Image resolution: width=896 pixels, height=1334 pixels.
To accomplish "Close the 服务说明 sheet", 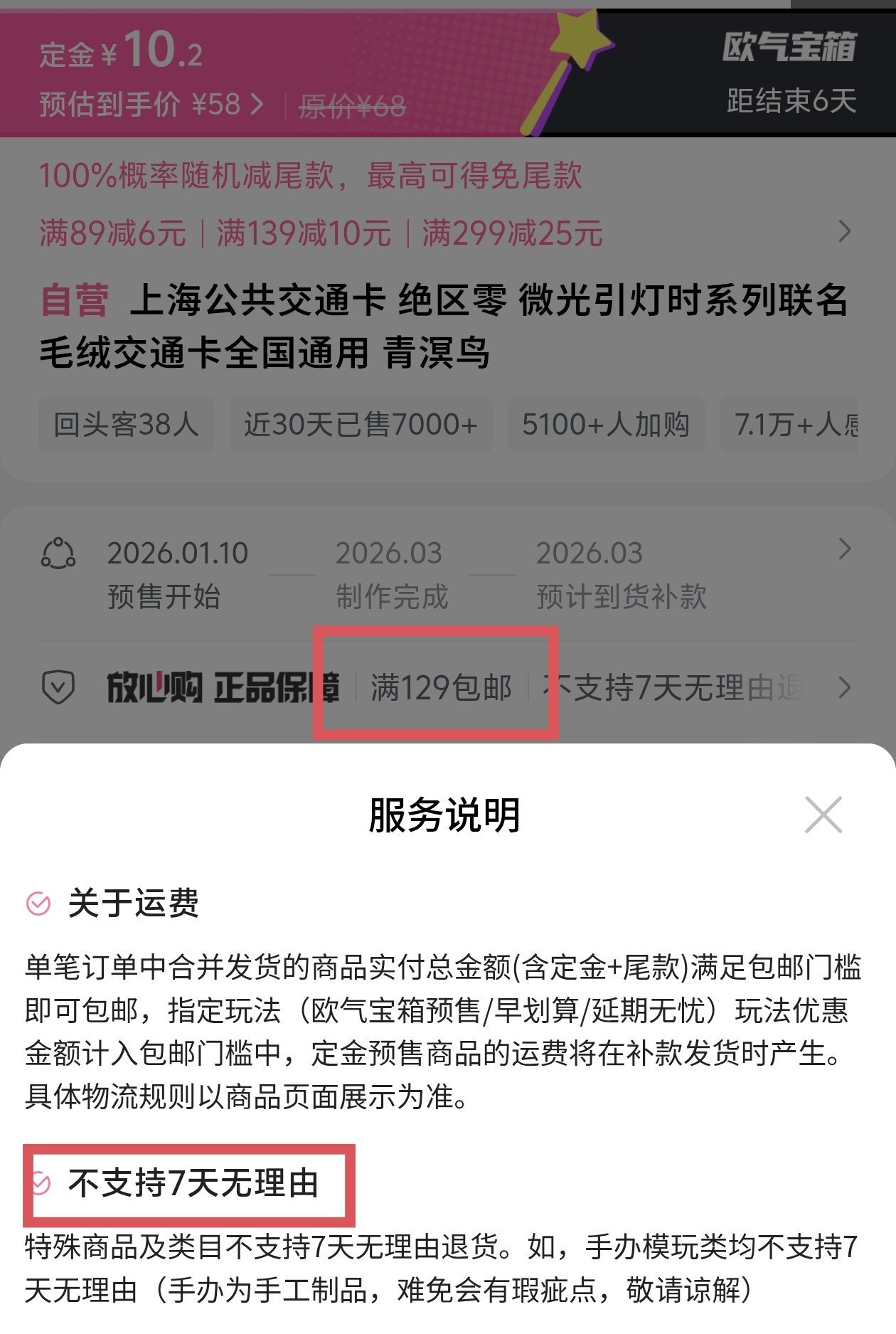I will click(823, 815).
